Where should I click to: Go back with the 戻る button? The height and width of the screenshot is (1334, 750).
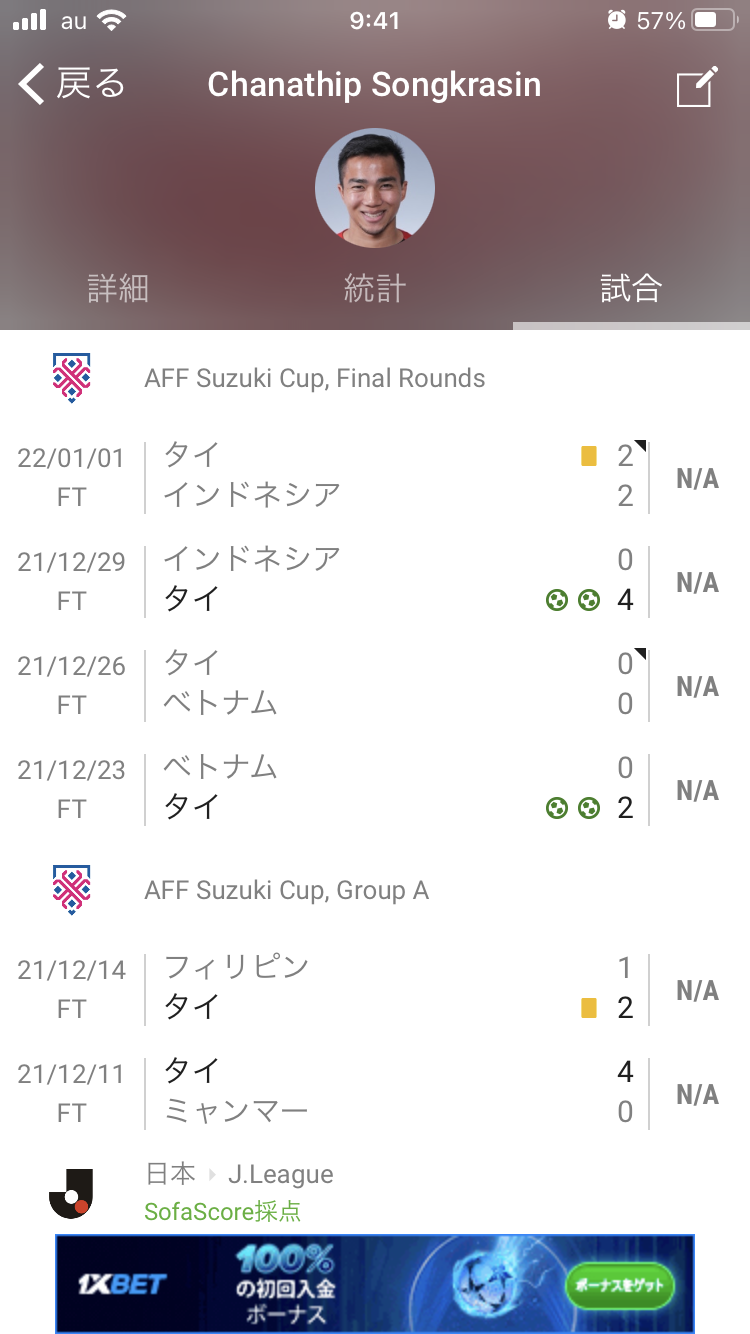72,85
